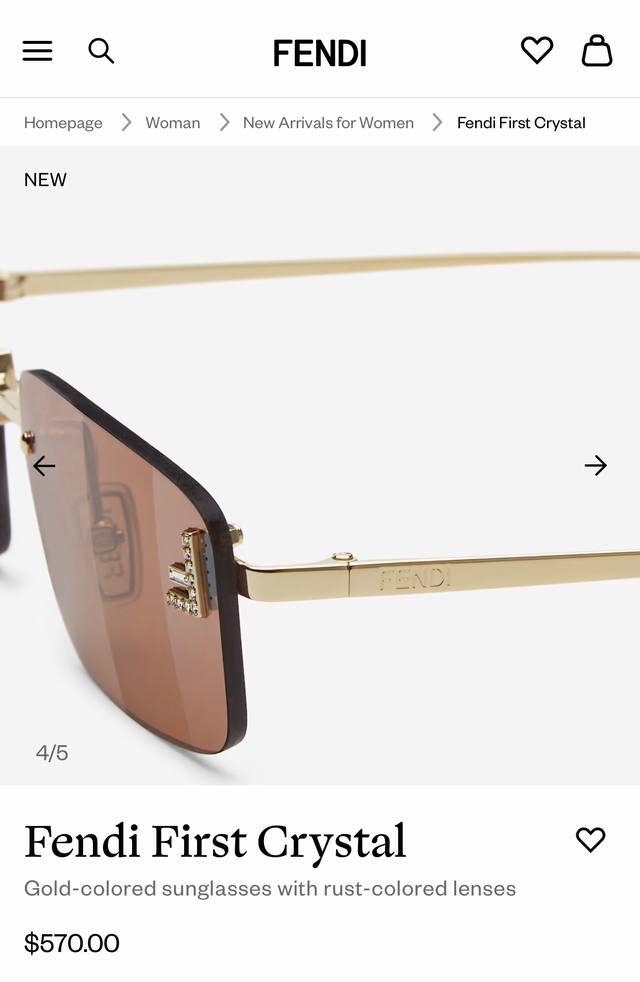This screenshot has height=982, width=640.
Task: Open the wishlist heart in header
Action: (x=537, y=50)
